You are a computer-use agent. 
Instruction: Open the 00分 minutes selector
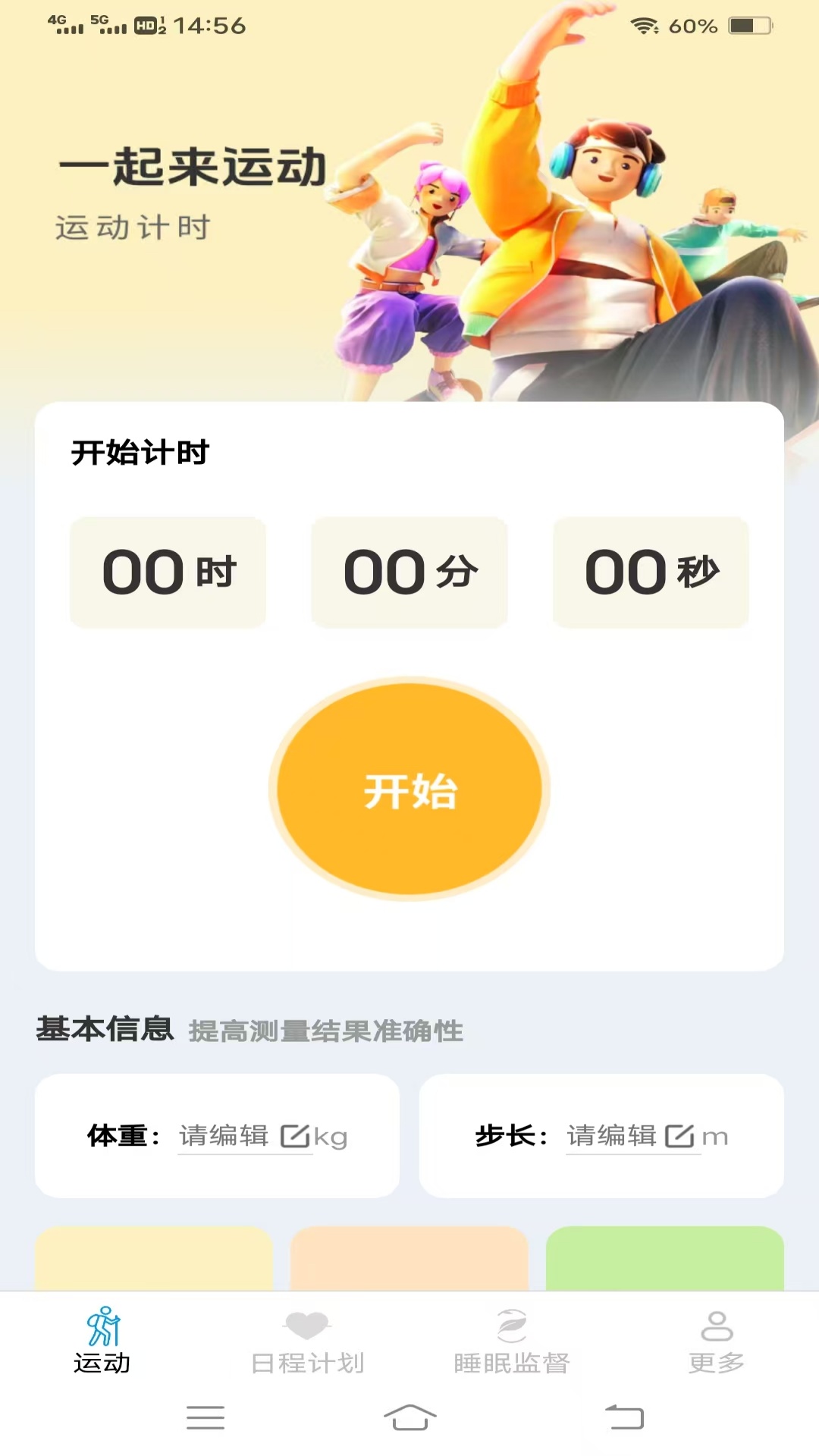[409, 574]
